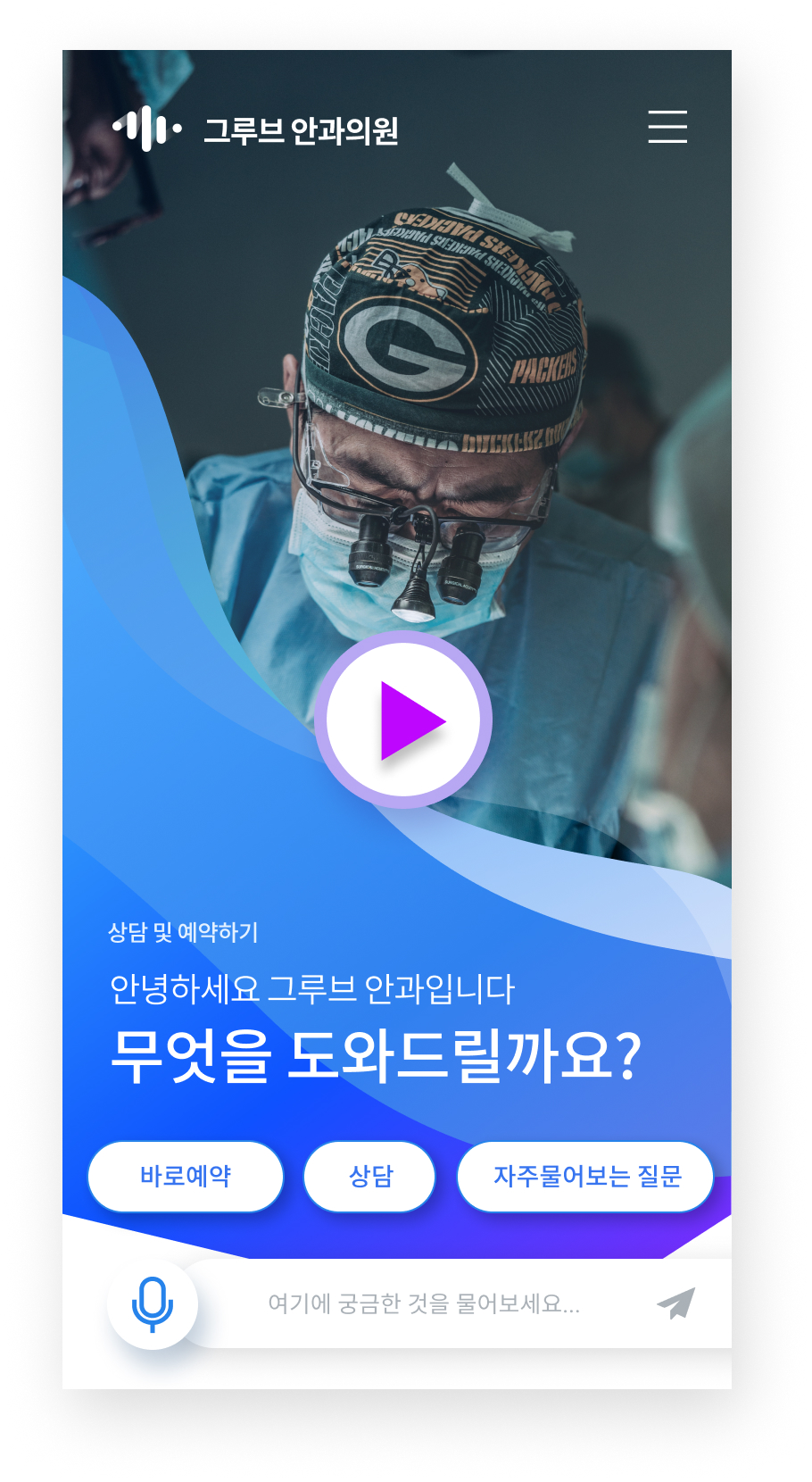Send the message with the paper plane icon
The image size is (812, 1482).
(x=675, y=1303)
